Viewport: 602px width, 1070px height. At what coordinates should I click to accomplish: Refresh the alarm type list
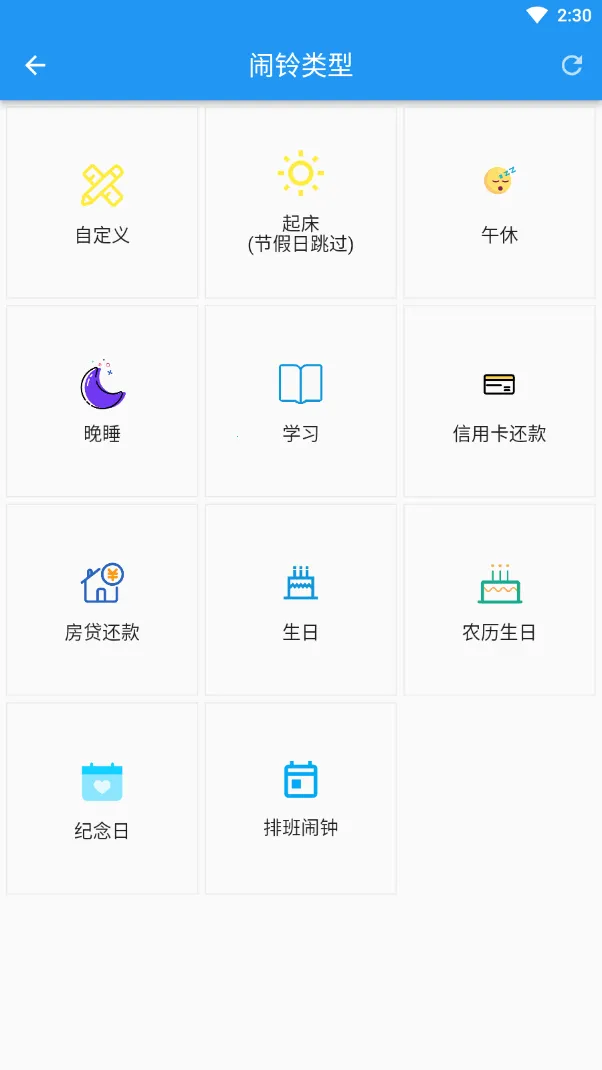click(572, 66)
